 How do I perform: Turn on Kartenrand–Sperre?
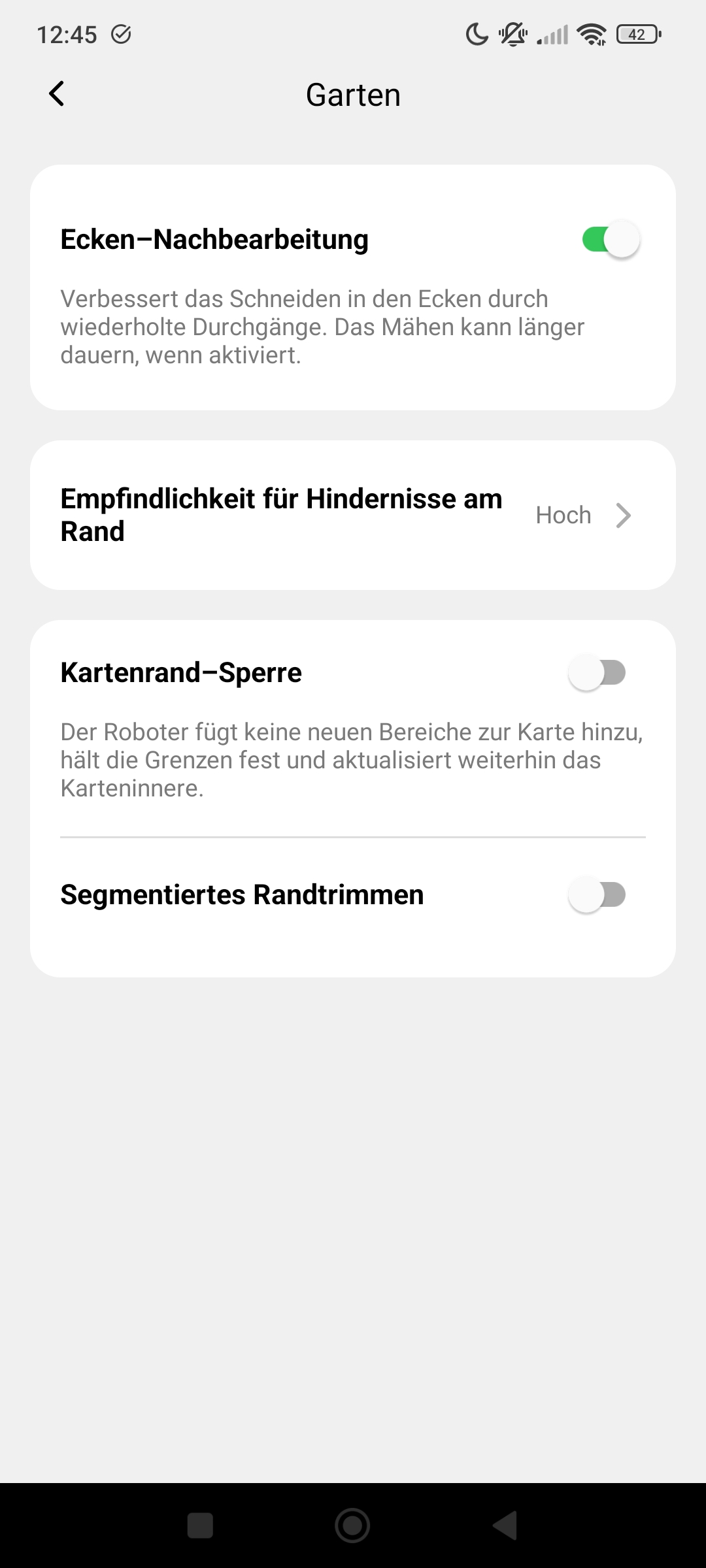coord(597,673)
